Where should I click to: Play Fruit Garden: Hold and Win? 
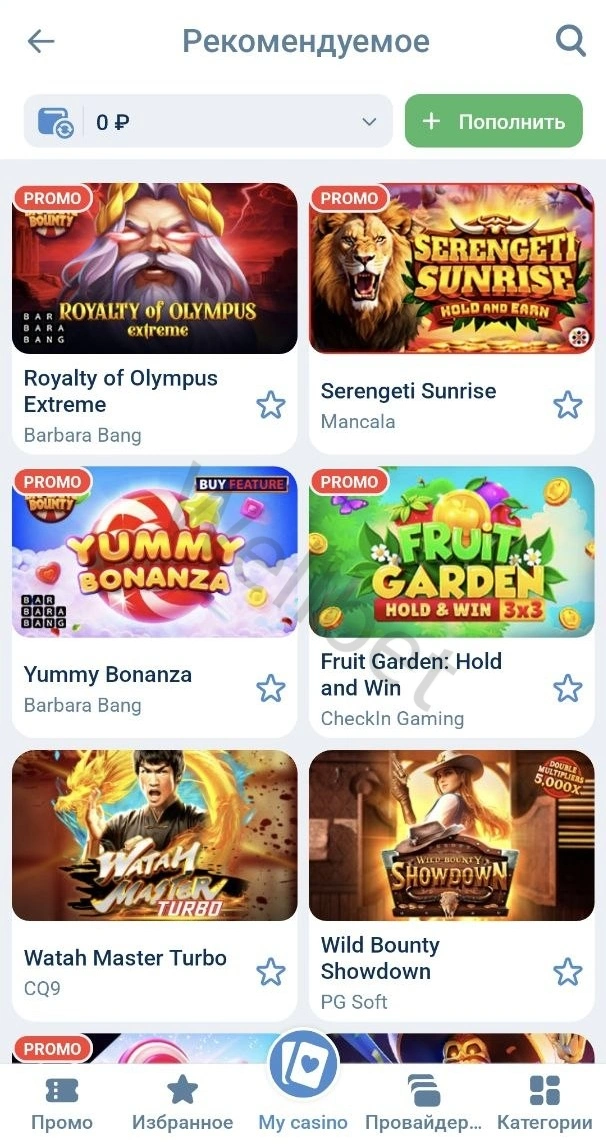click(x=452, y=552)
